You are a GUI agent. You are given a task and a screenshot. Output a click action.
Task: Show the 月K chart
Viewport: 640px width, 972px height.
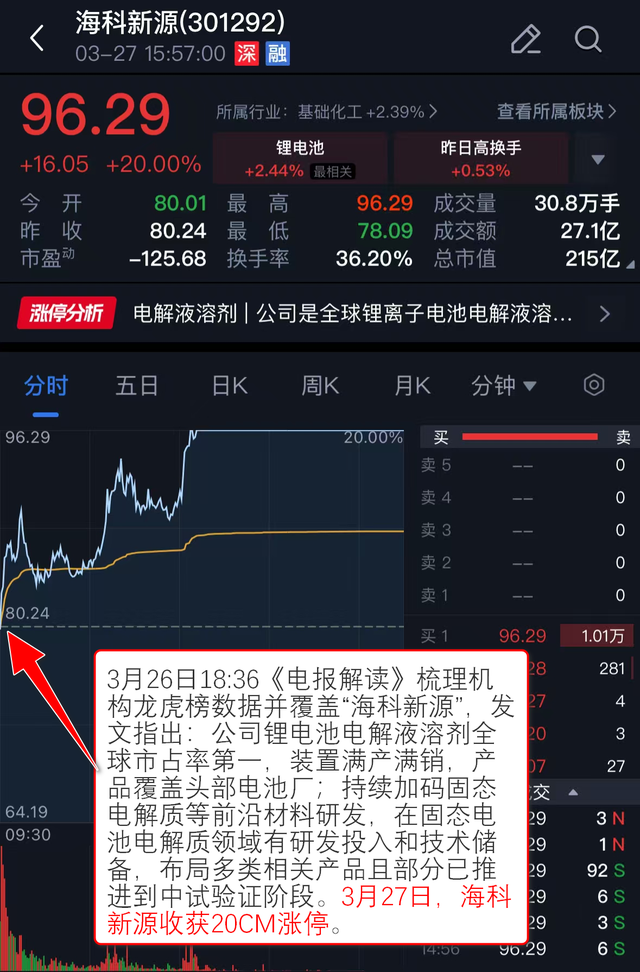pyautogui.click(x=412, y=385)
